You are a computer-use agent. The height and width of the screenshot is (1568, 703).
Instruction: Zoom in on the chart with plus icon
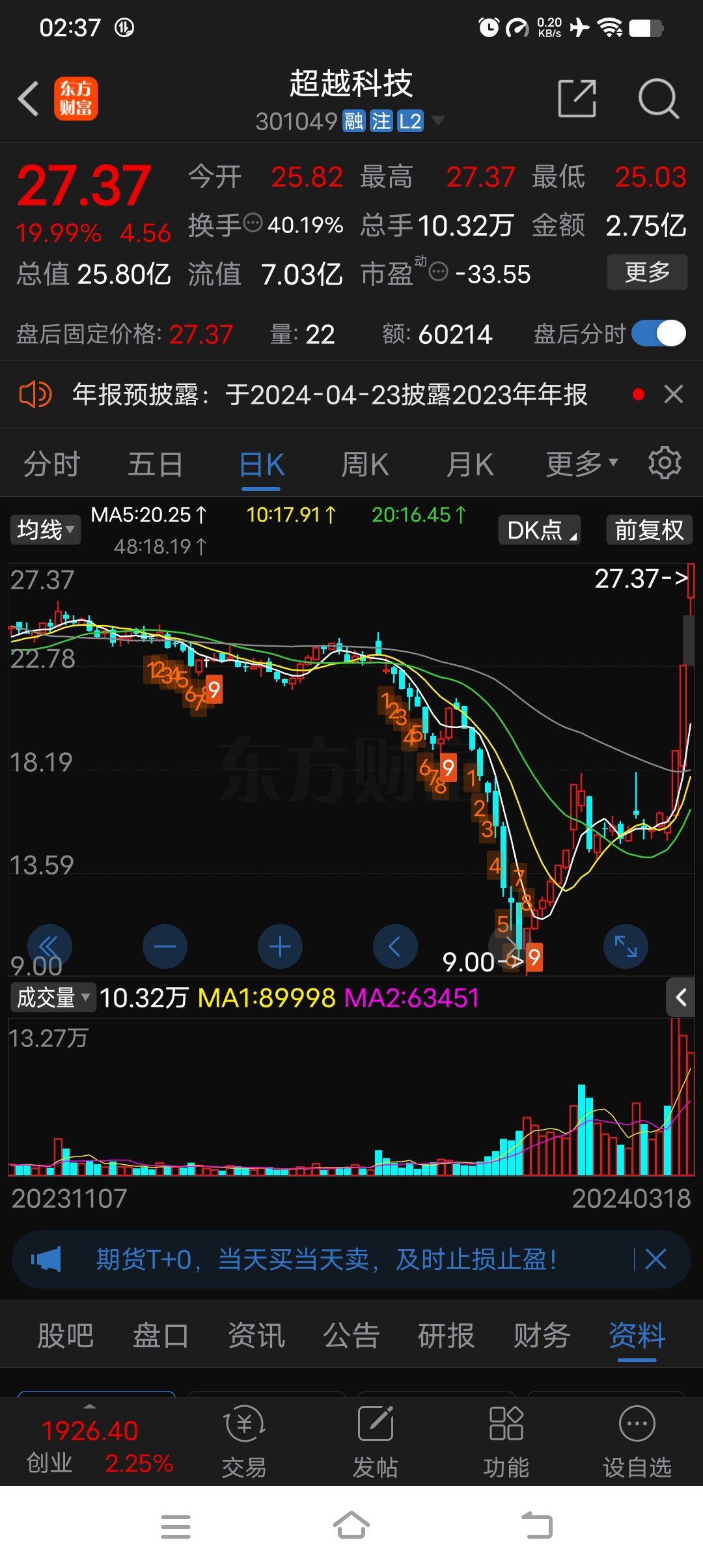279,947
